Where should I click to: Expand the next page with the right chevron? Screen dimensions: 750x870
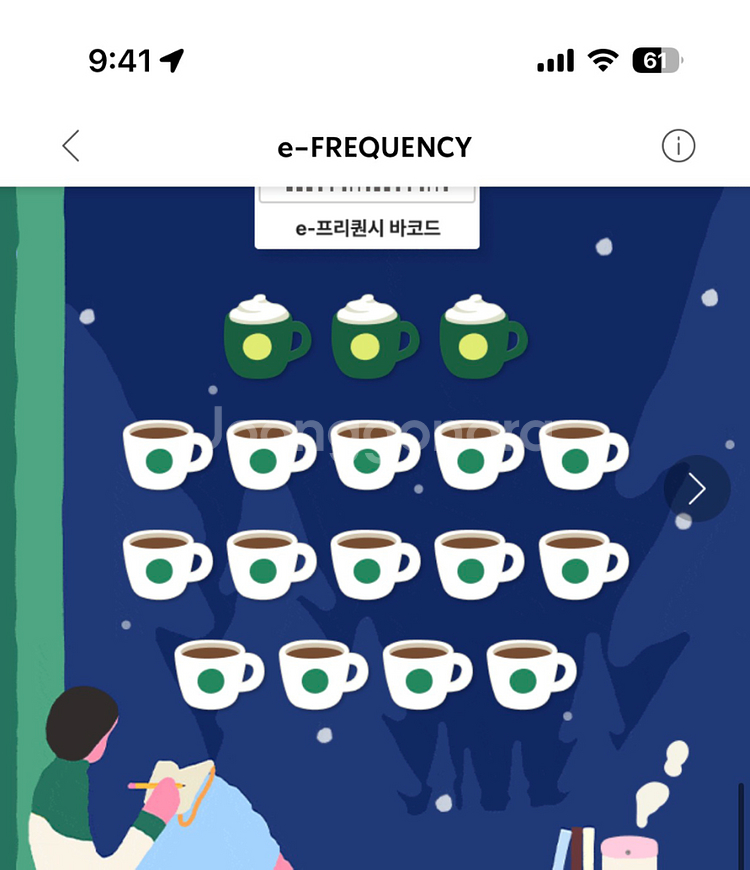click(x=697, y=489)
